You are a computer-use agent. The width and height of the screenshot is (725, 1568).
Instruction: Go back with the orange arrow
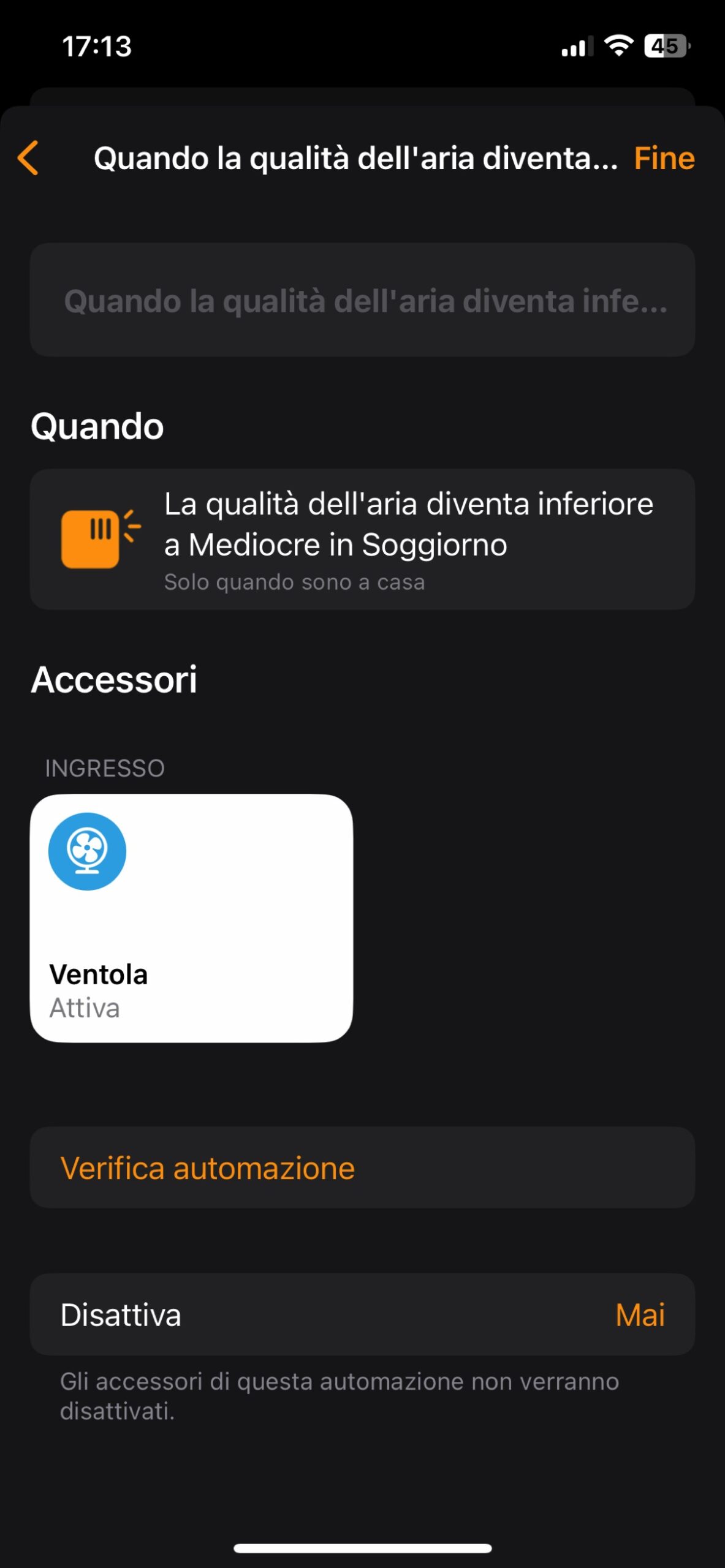pyautogui.click(x=28, y=158)
